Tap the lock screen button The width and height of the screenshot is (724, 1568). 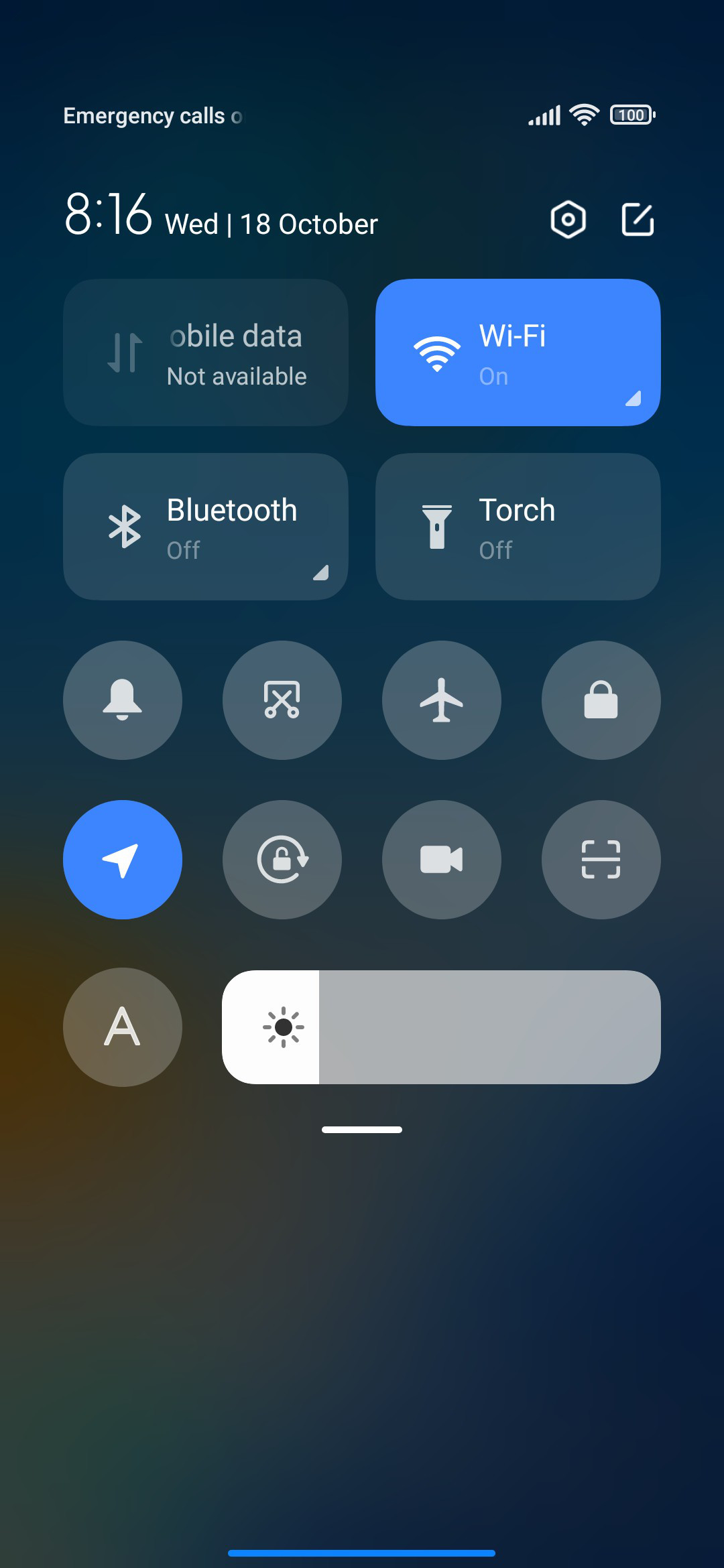click(601, 700)
